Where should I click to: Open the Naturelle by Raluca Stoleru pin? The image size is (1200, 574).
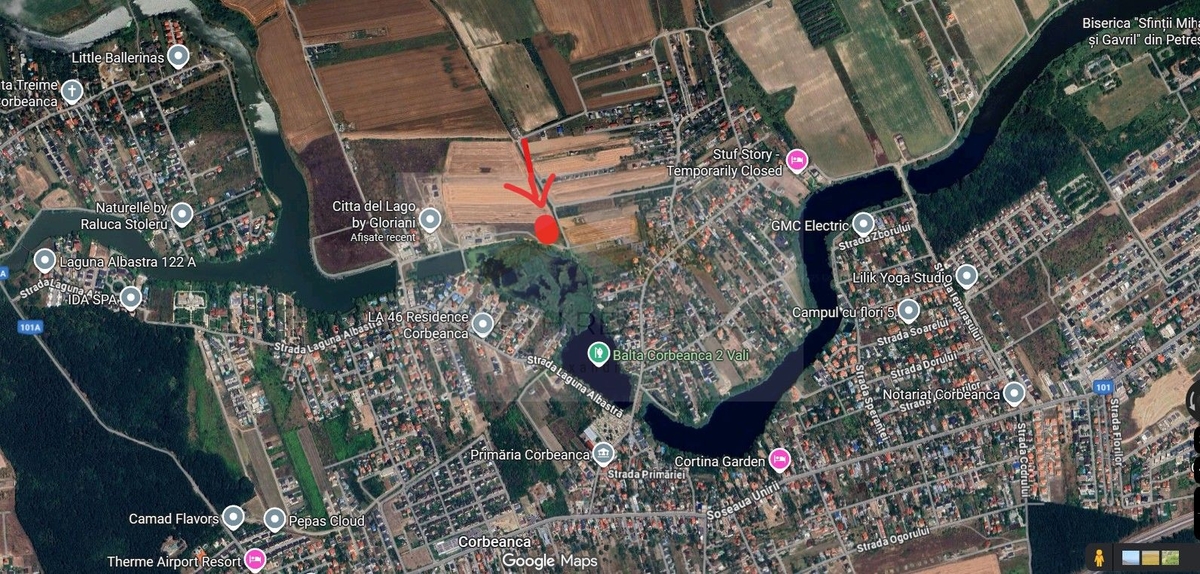click(x=181, y=214)
